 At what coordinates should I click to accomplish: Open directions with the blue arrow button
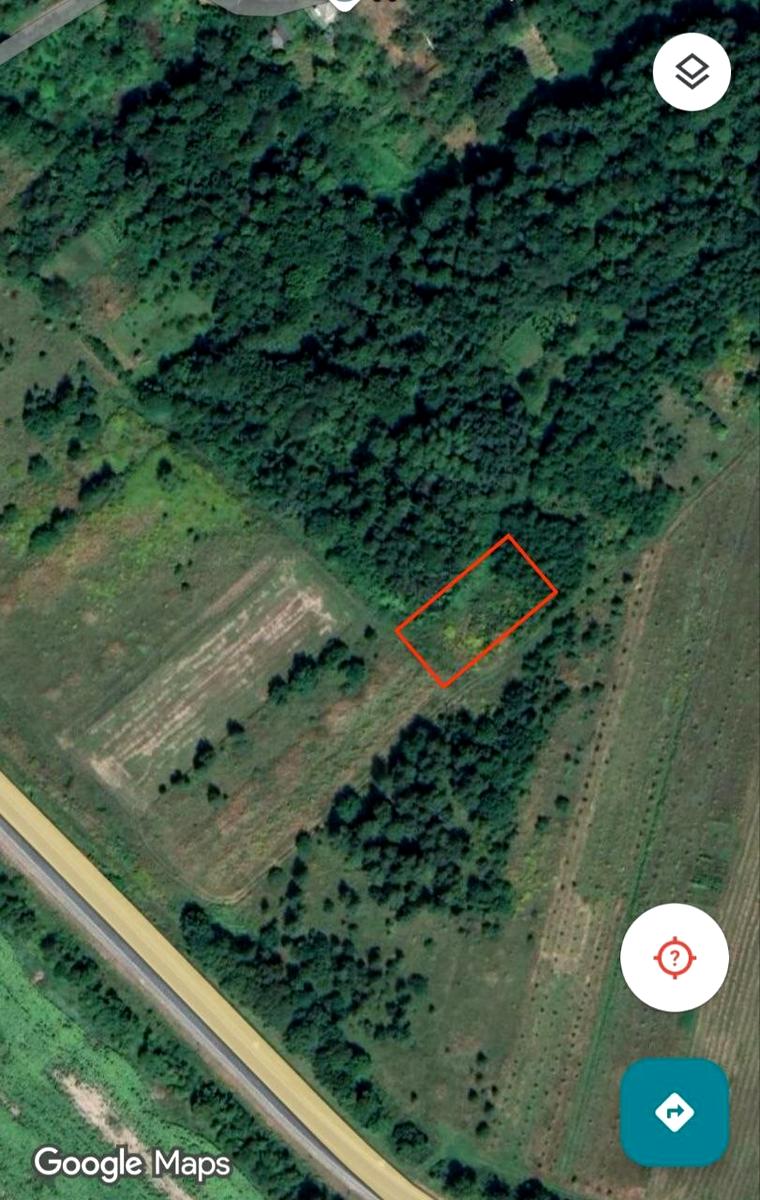[674, 1111]
